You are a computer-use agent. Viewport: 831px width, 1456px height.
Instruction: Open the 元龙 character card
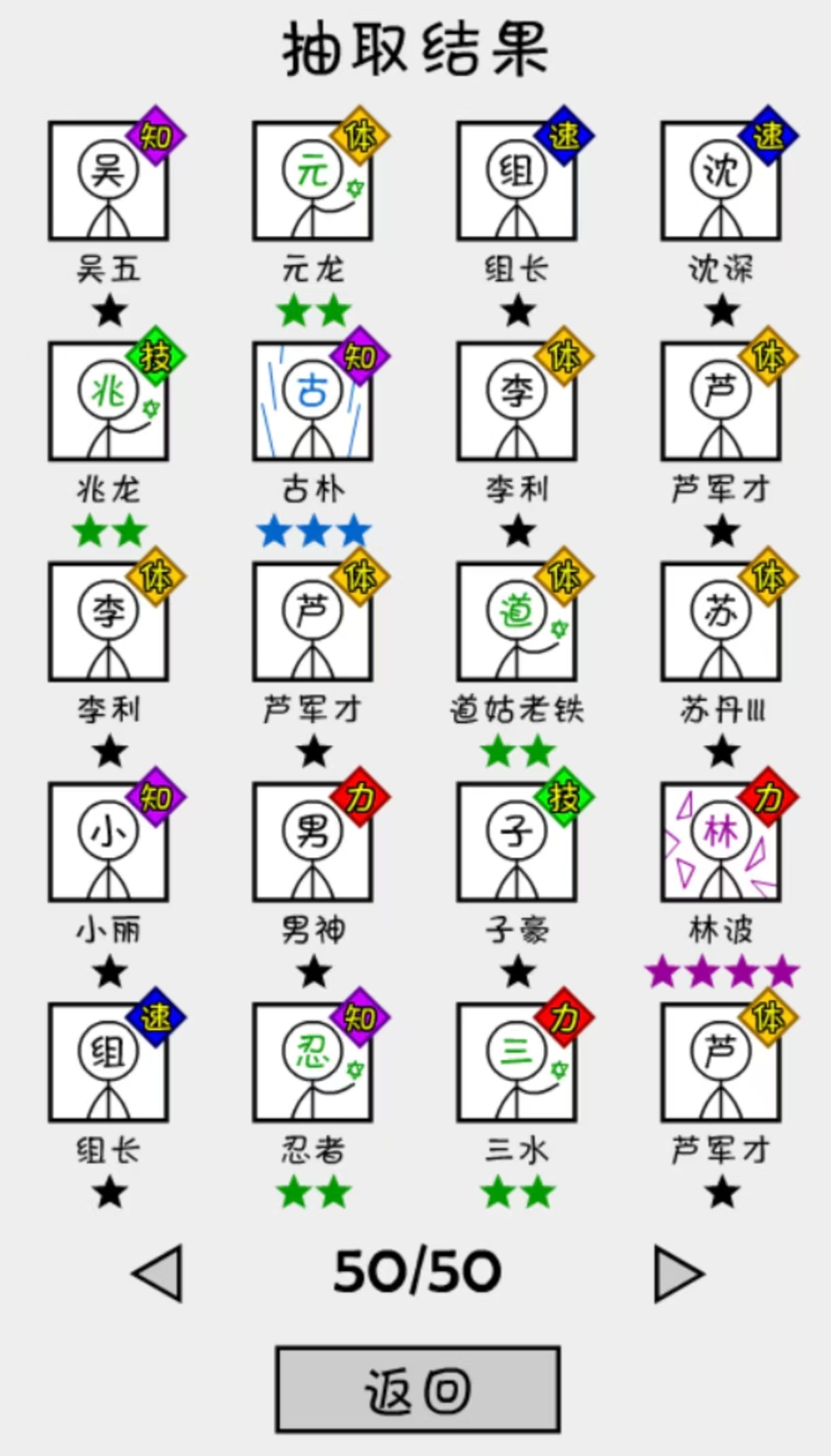[313, 181]
